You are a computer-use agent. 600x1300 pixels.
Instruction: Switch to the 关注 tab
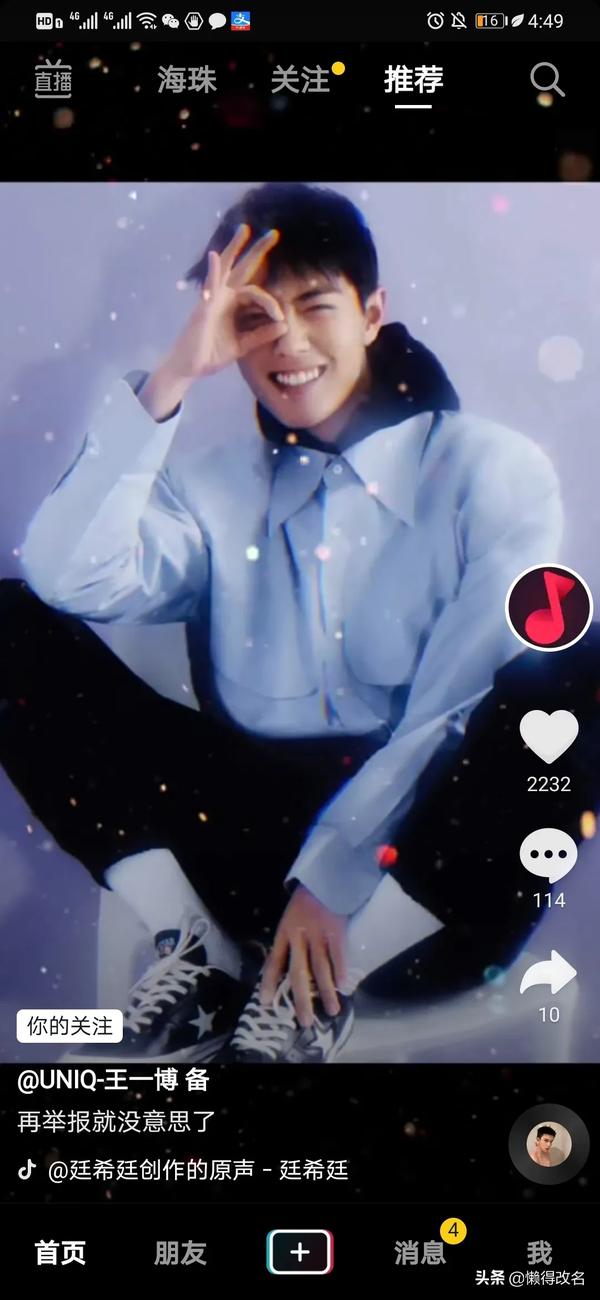click(x=301, y=80)
